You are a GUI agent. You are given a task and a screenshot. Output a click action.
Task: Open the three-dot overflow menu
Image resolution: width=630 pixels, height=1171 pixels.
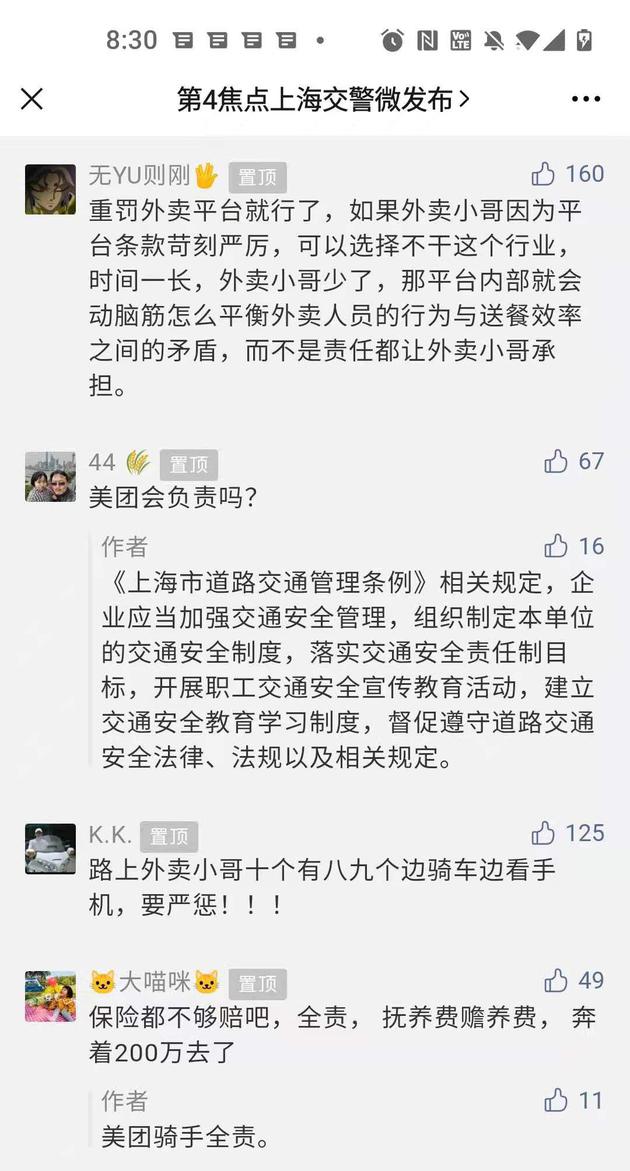585,99
